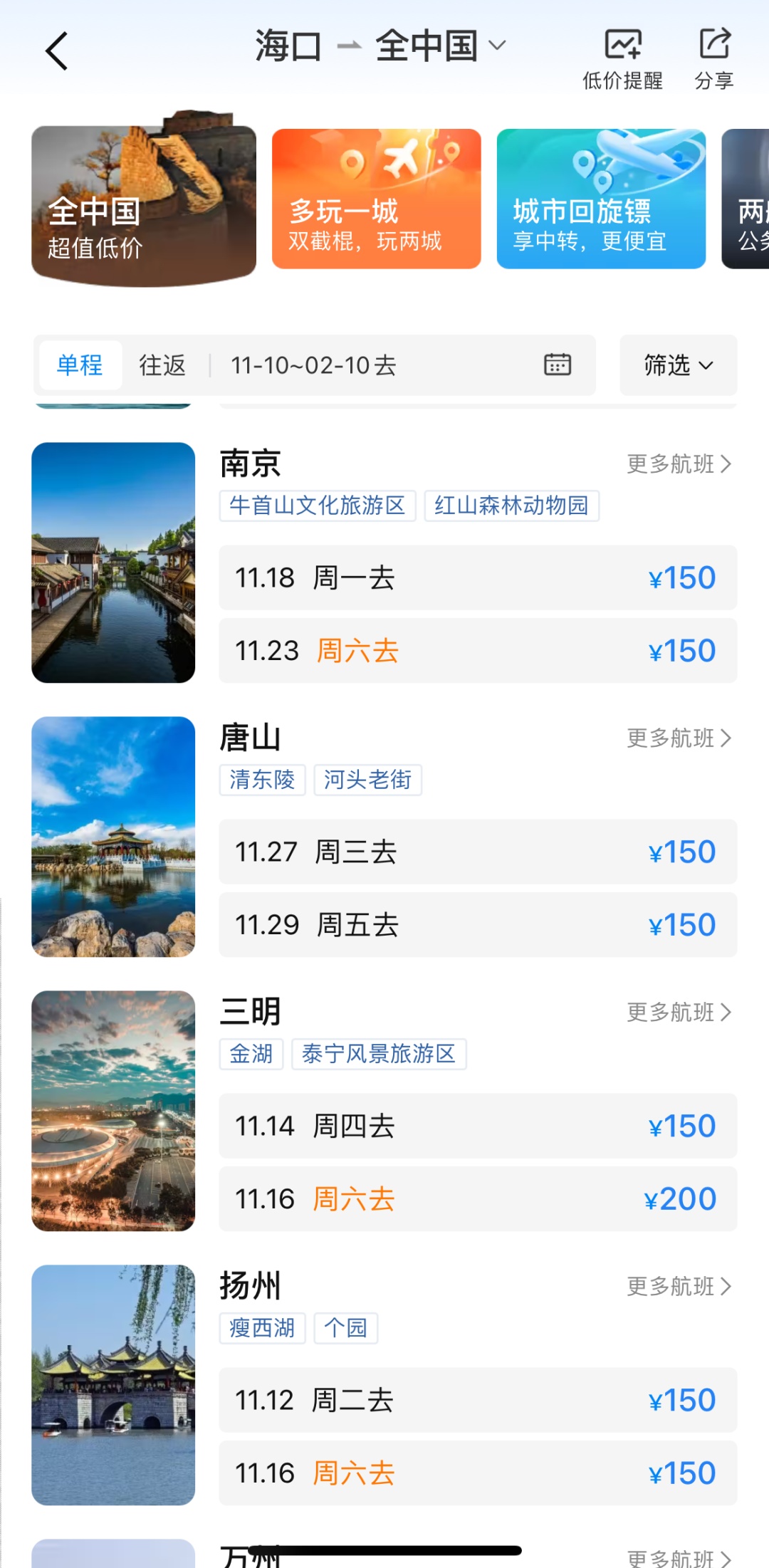Share this page via 分享
This screenshot has height=1568, width=769.
(x=714, y=59)
